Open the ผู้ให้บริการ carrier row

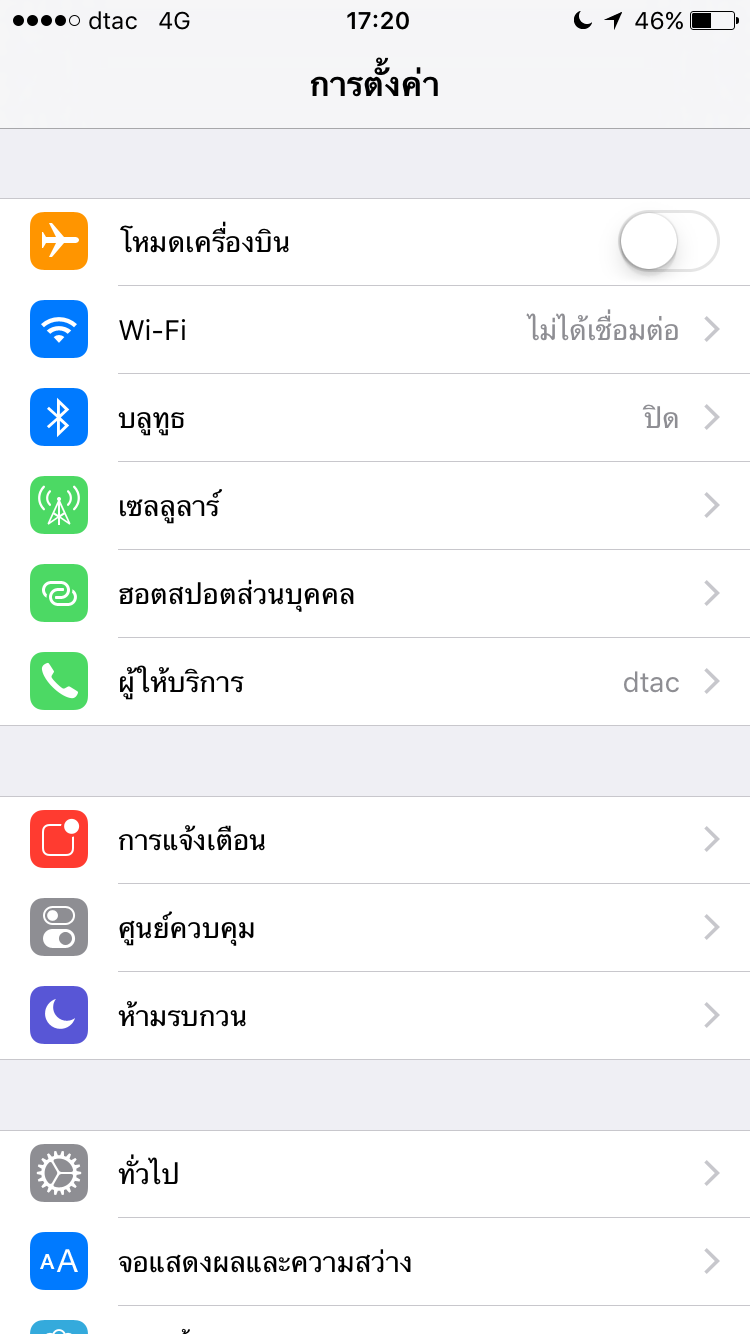click(375, 682)
